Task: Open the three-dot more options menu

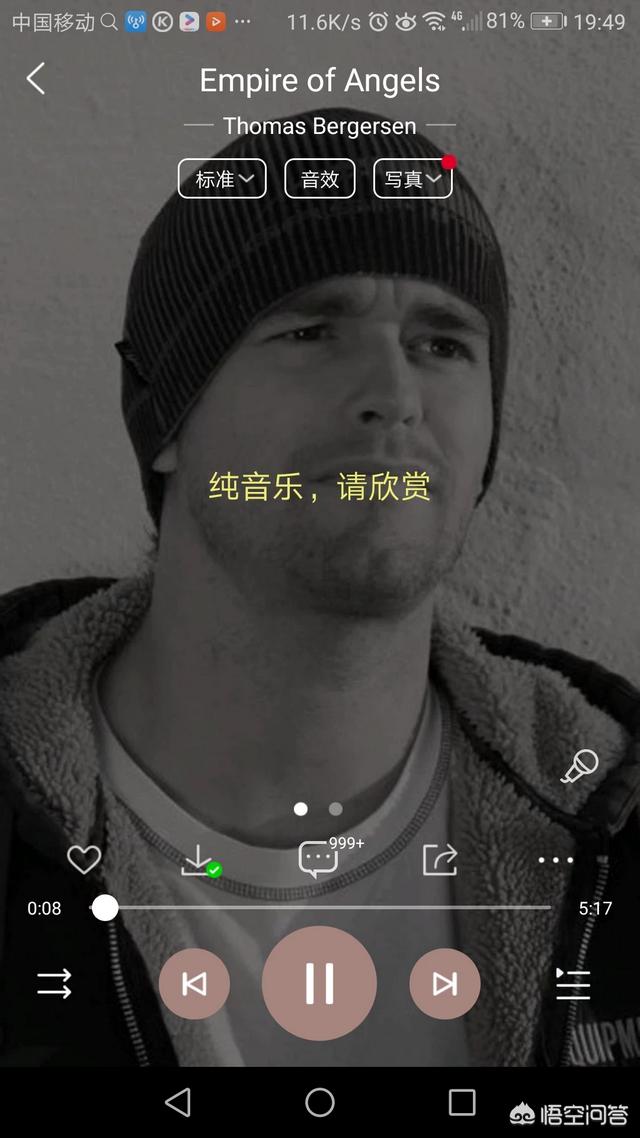Action: (556, 860)
